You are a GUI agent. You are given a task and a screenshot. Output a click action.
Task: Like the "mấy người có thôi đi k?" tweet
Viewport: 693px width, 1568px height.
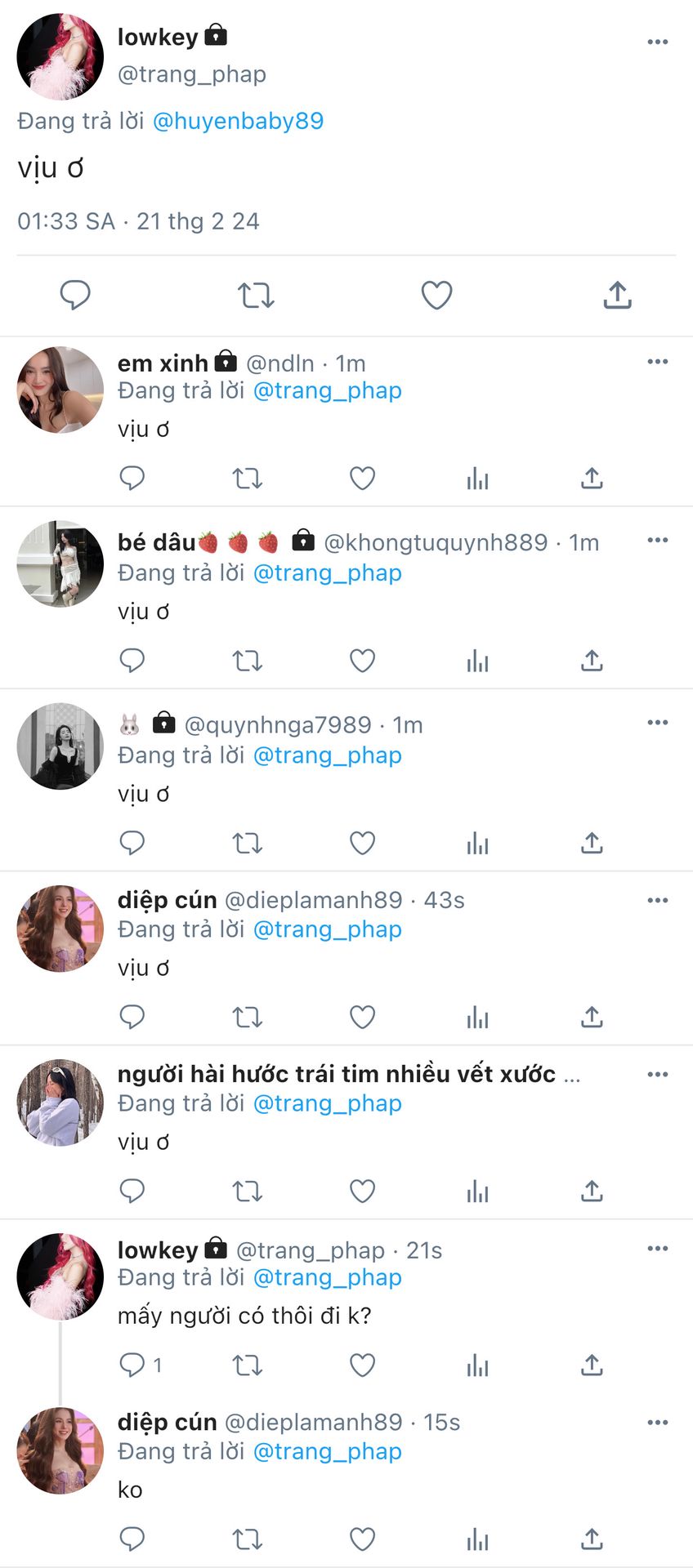click(362, 1365)
